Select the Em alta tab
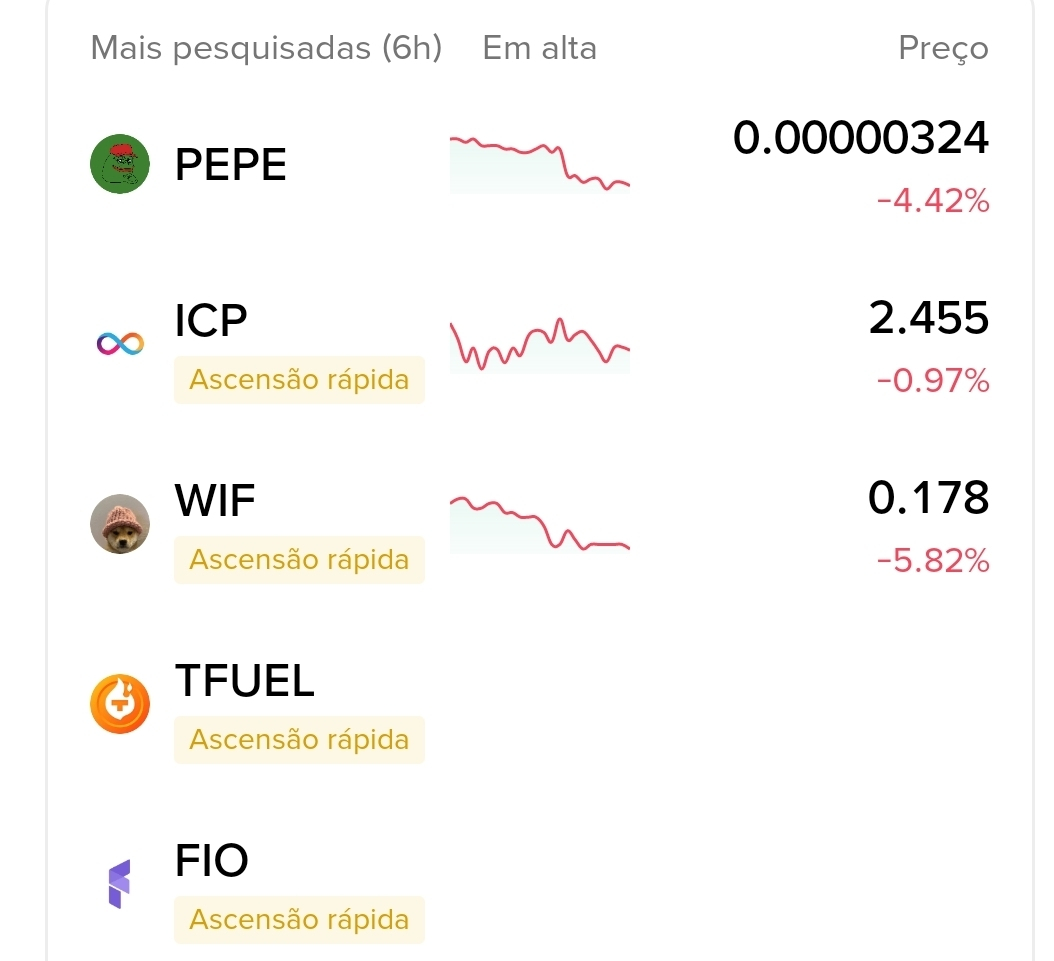This screenshot has height=961, width=1054. point(539,48)
